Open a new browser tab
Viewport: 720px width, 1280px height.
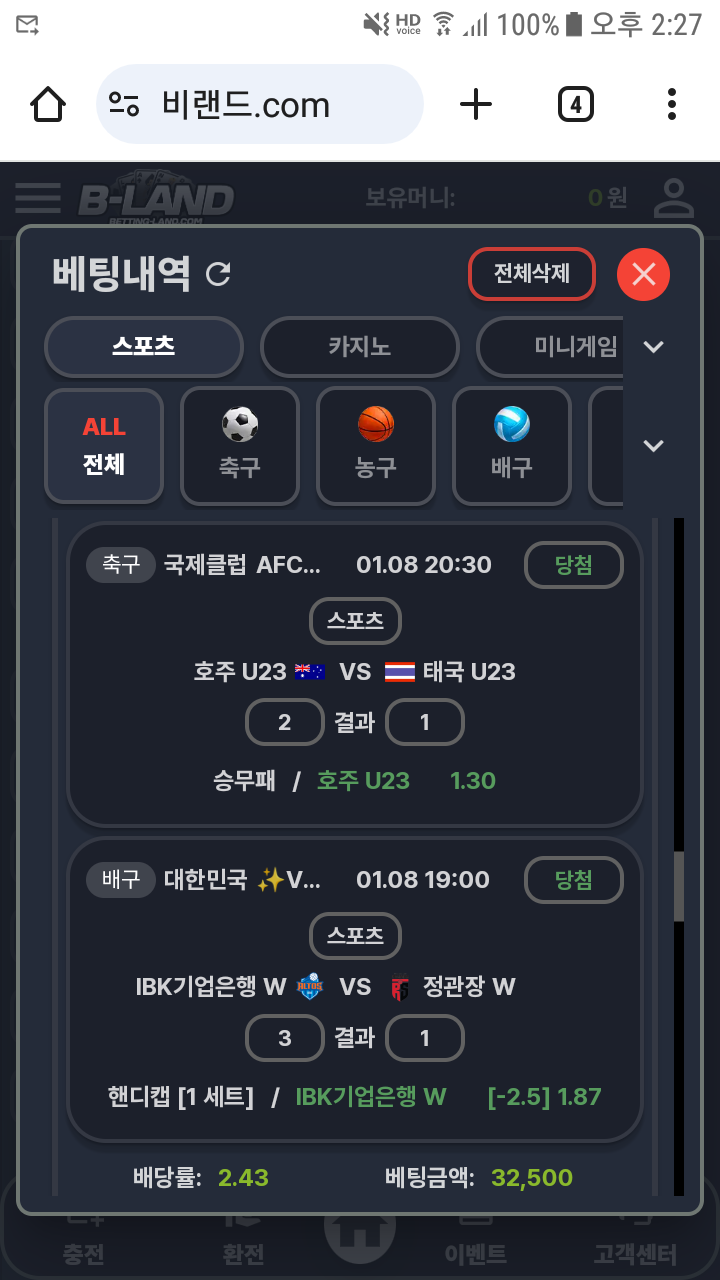pos(476,104)
